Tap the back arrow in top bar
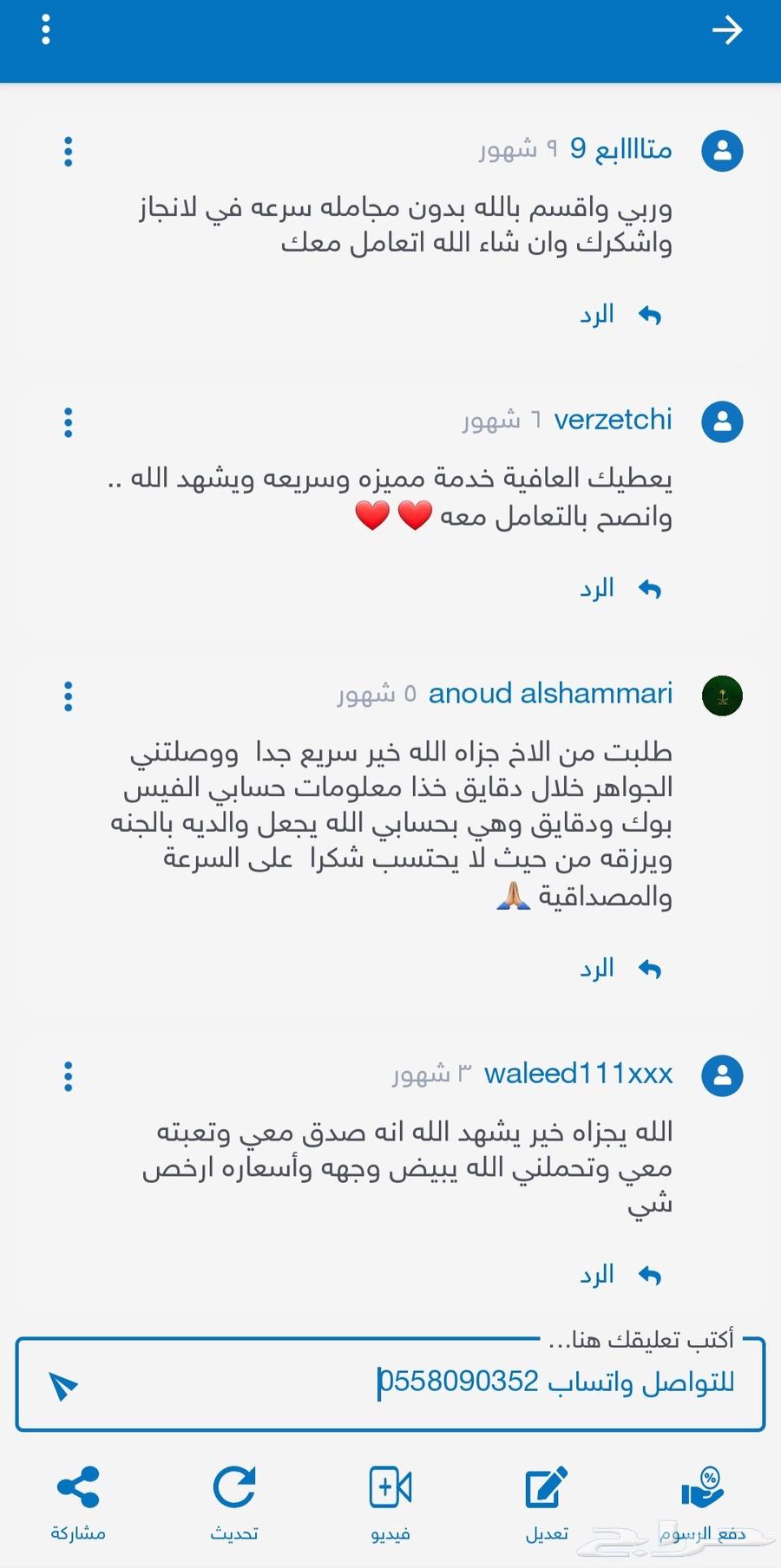The image size is (781, 1568). [x=728, y=30]
